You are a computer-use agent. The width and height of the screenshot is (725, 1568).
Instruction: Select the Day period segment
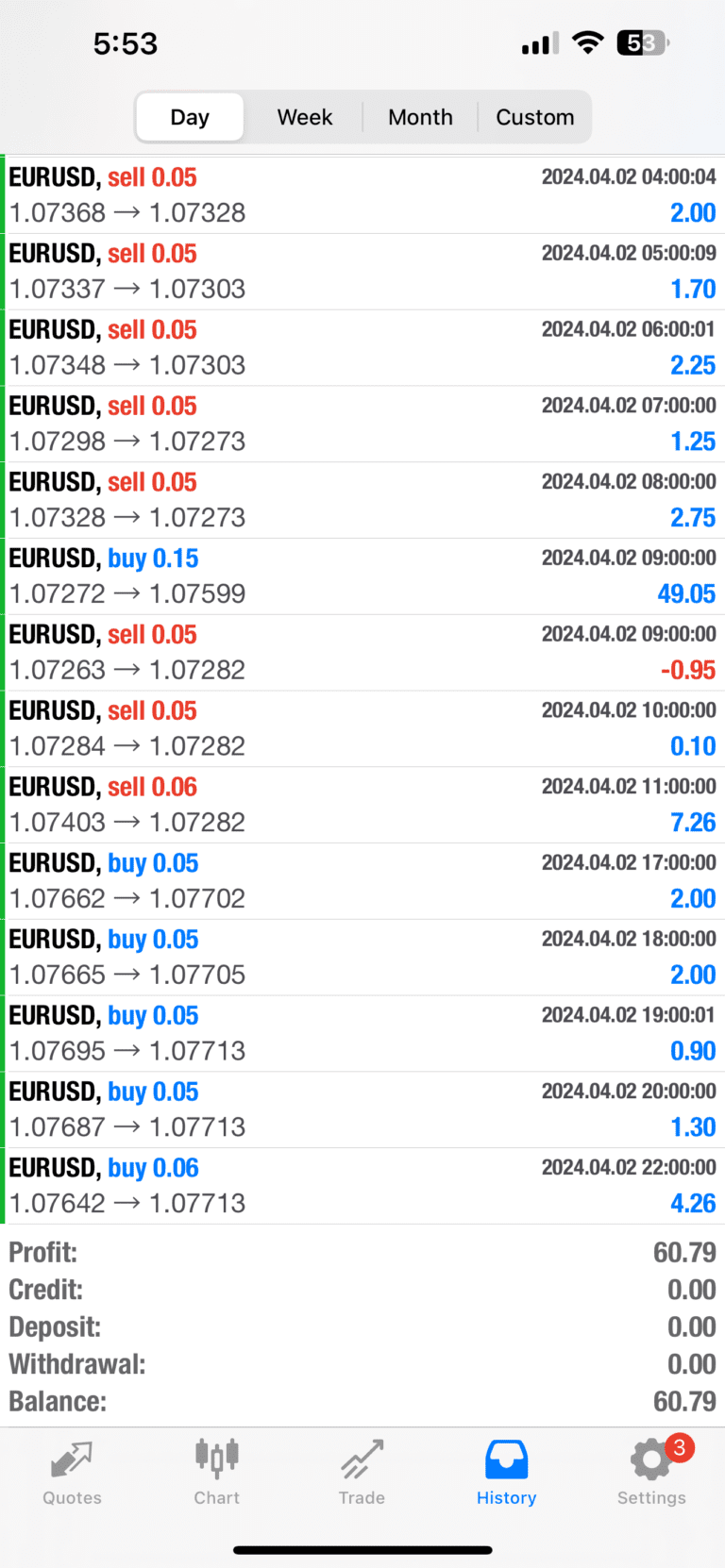[190, 117]
